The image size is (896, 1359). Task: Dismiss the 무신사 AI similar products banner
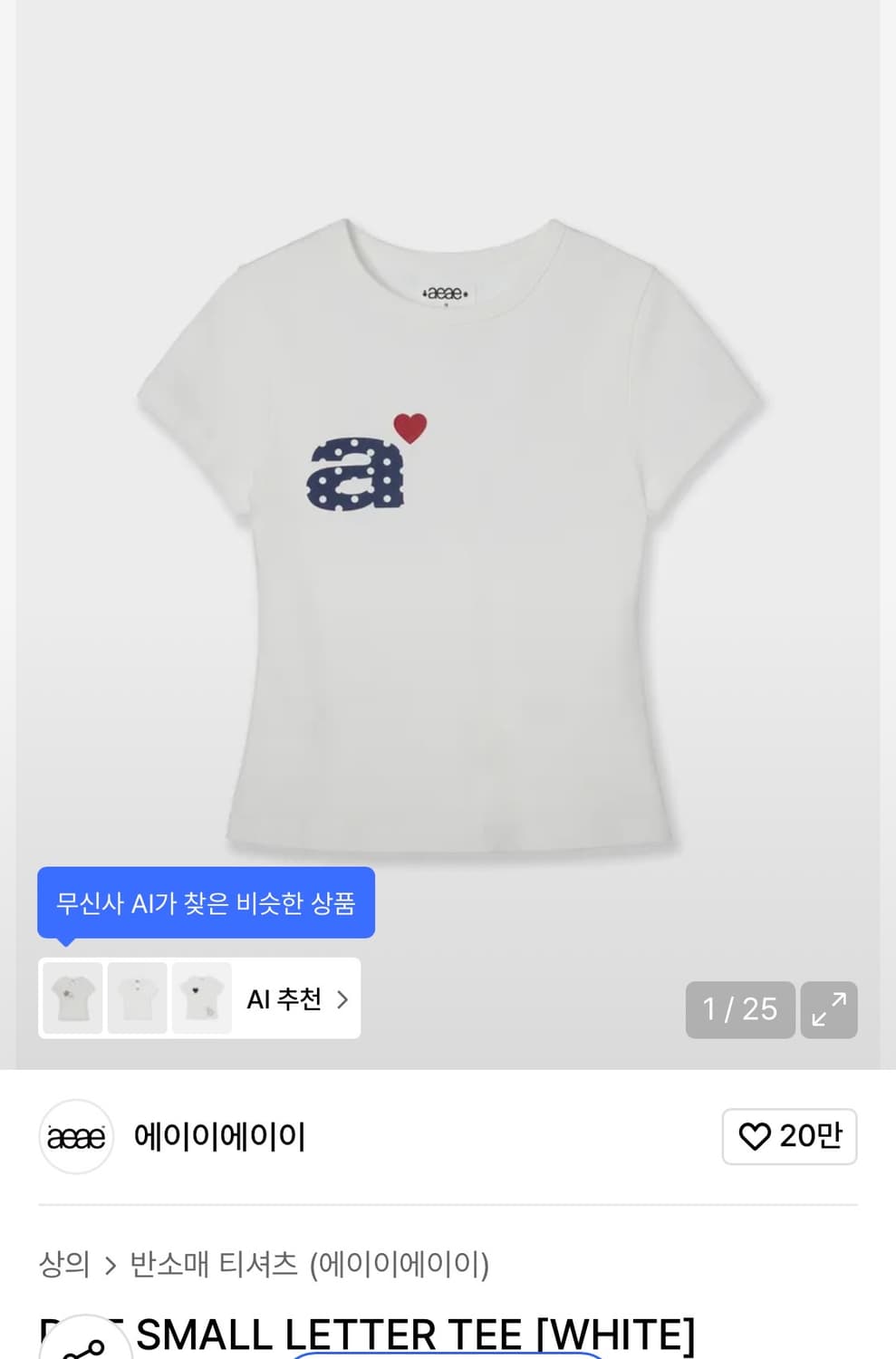(x=206, y=901)
